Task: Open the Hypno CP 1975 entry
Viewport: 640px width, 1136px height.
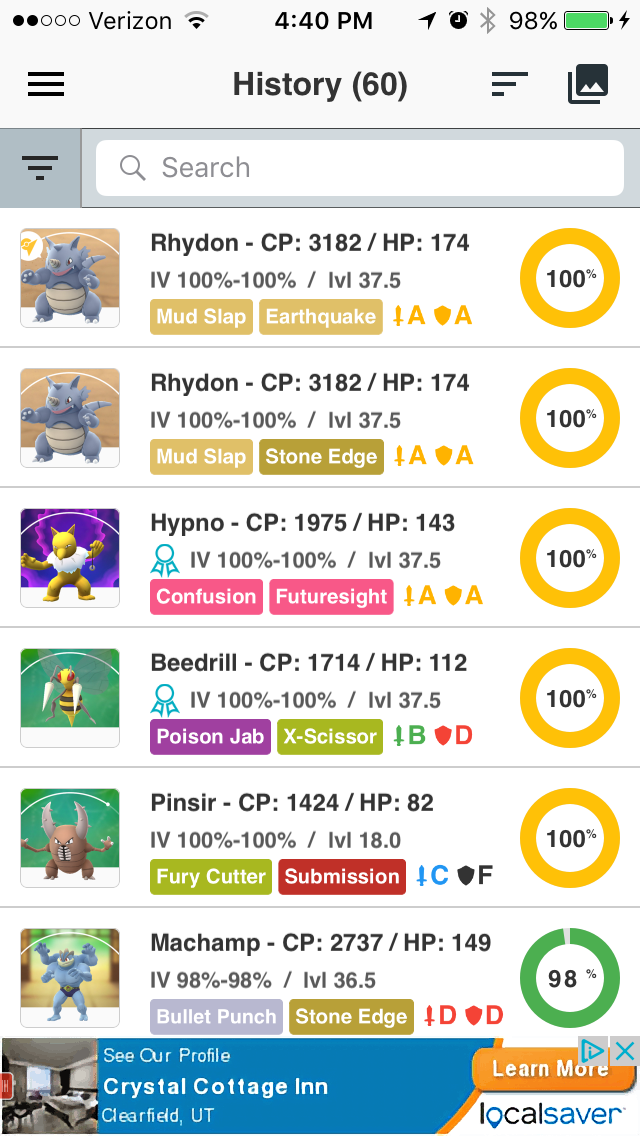Action: [320, 557]
